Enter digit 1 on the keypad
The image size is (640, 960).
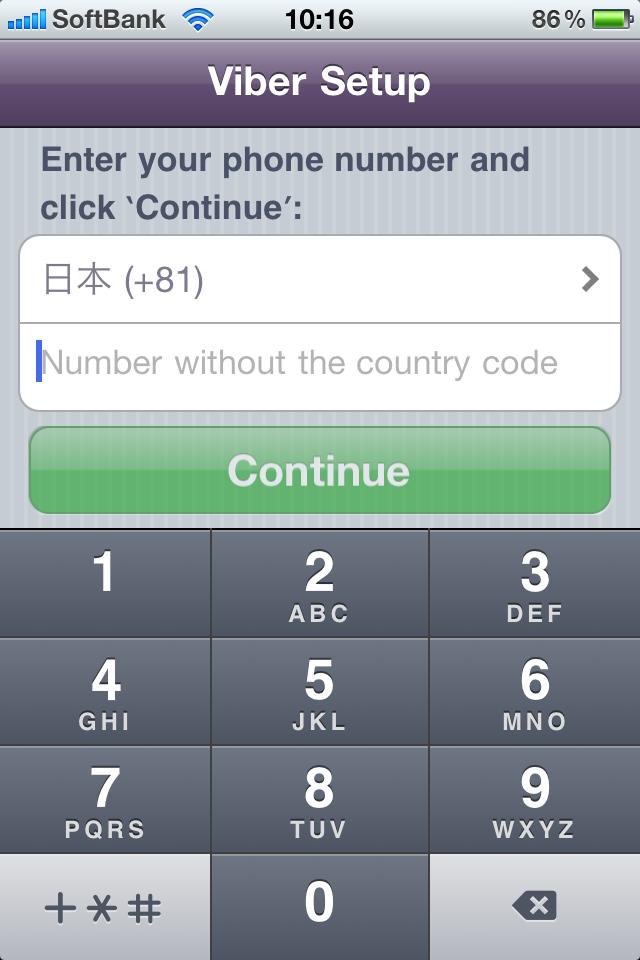(x=105, y=584)
